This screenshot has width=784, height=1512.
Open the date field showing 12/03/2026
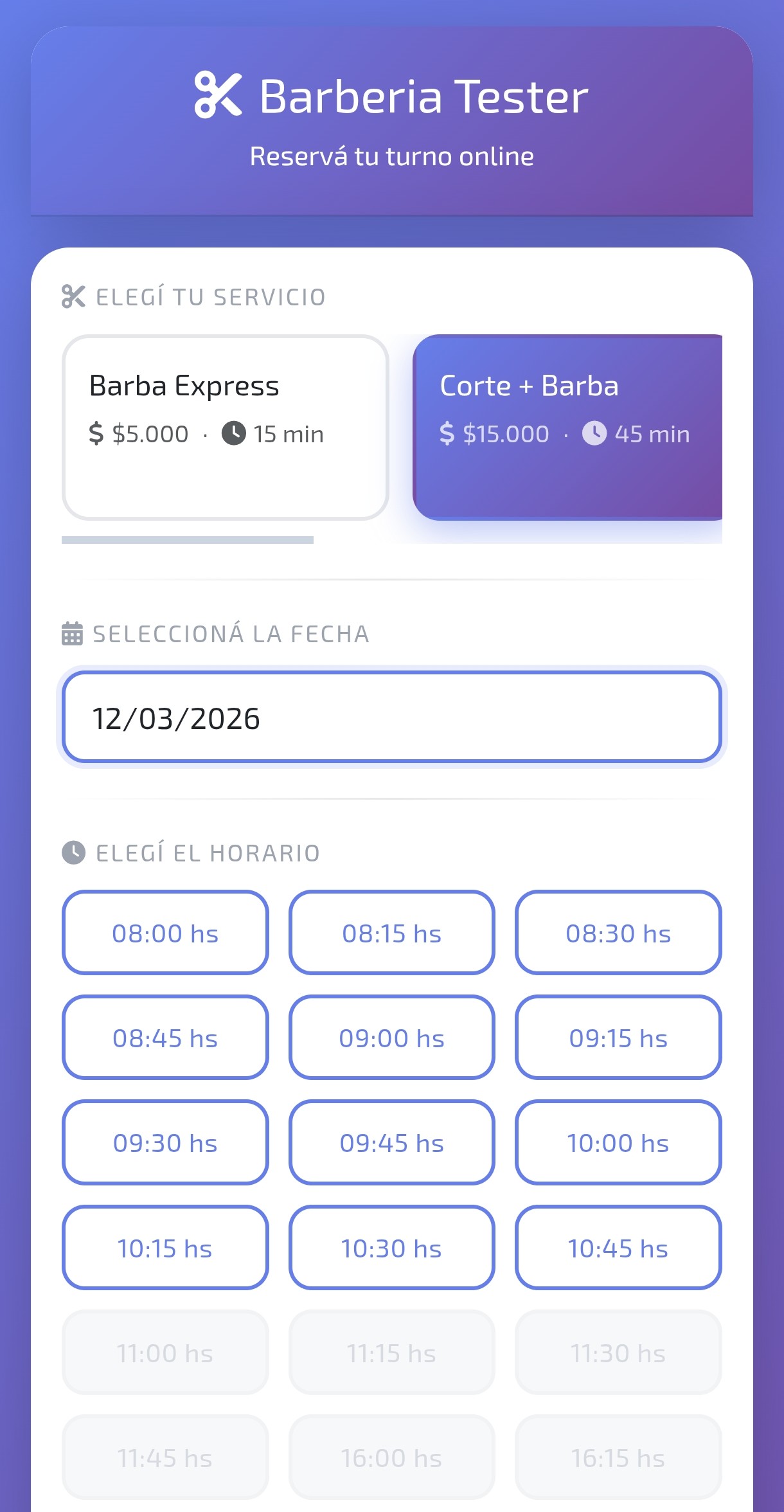pyautogui.click(x=391, y=717)
